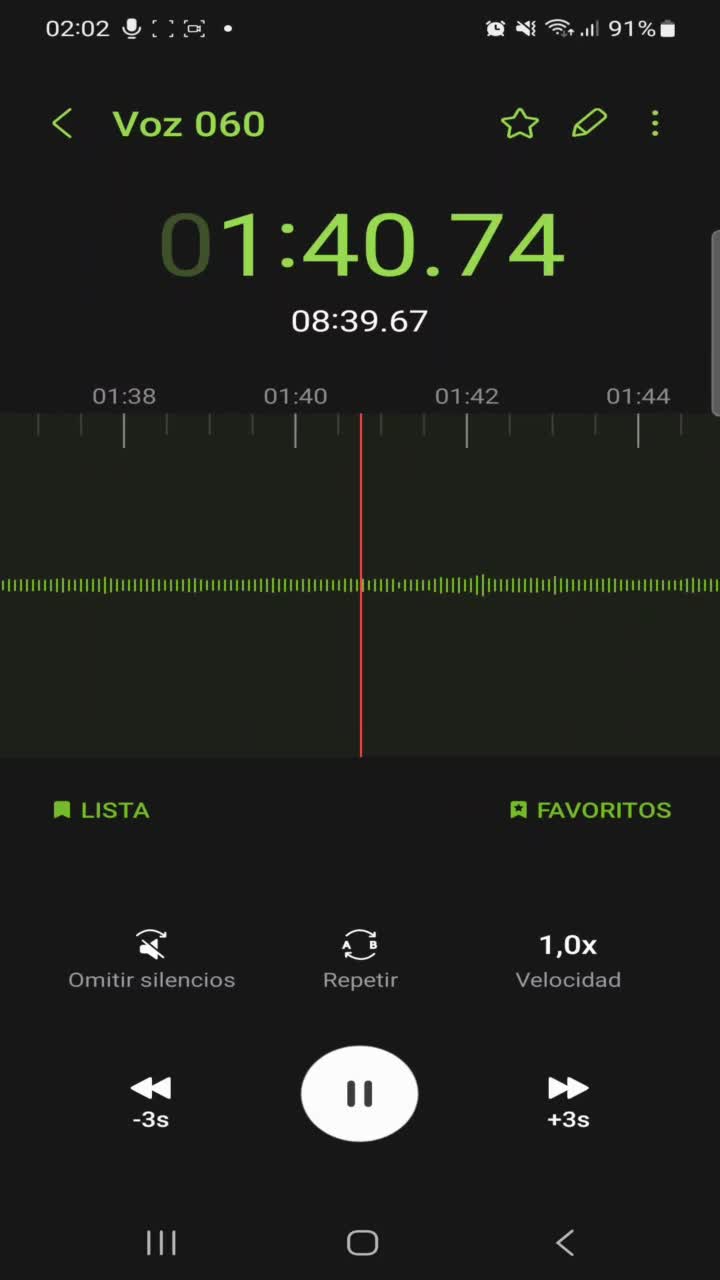Change the 1,0x Velocidad playback speed
Image resolution: width=720 pixels, height=1280 pixels.
tap(568, 959)
